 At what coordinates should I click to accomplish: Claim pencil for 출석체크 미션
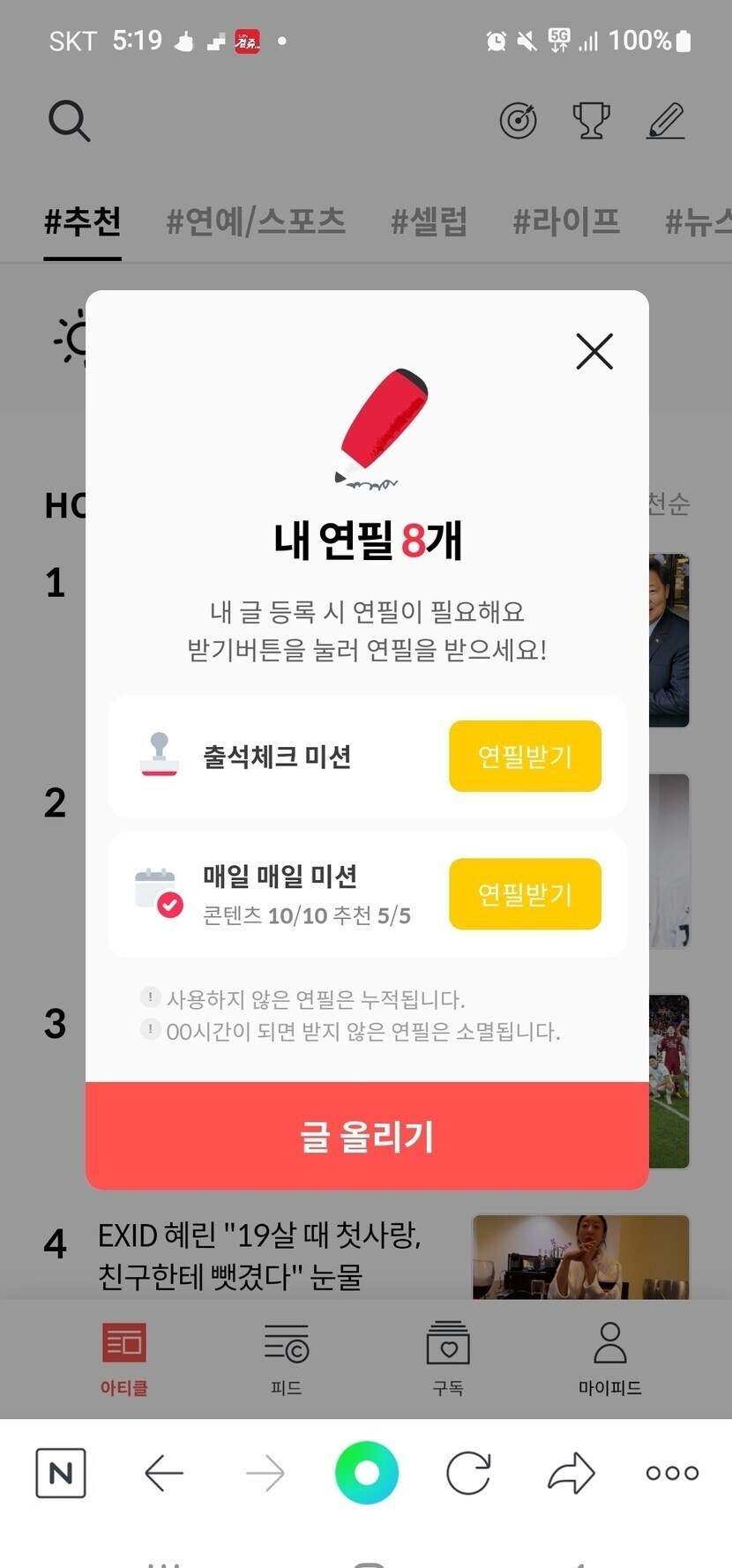pos(525,756)
